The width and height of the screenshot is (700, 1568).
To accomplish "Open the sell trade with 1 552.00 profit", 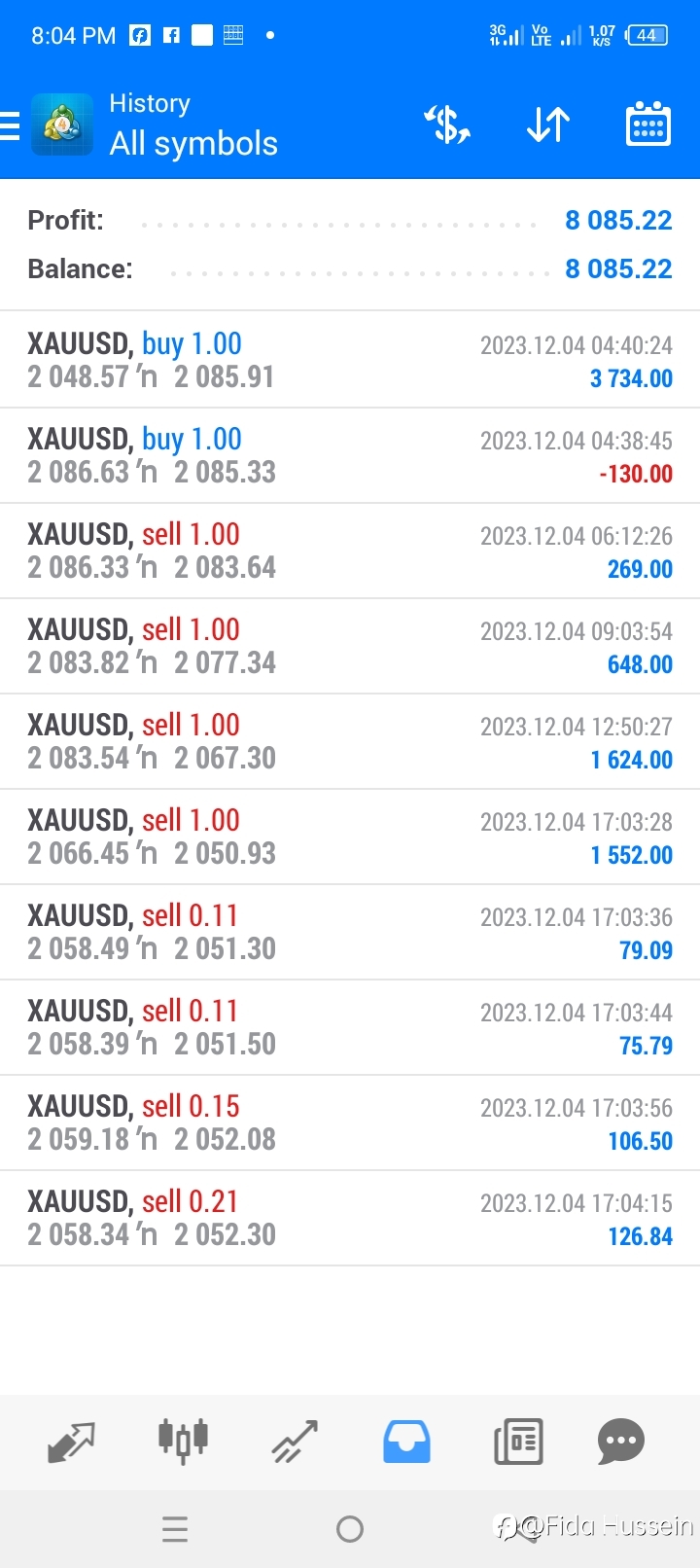I will [x=350, y=837].
